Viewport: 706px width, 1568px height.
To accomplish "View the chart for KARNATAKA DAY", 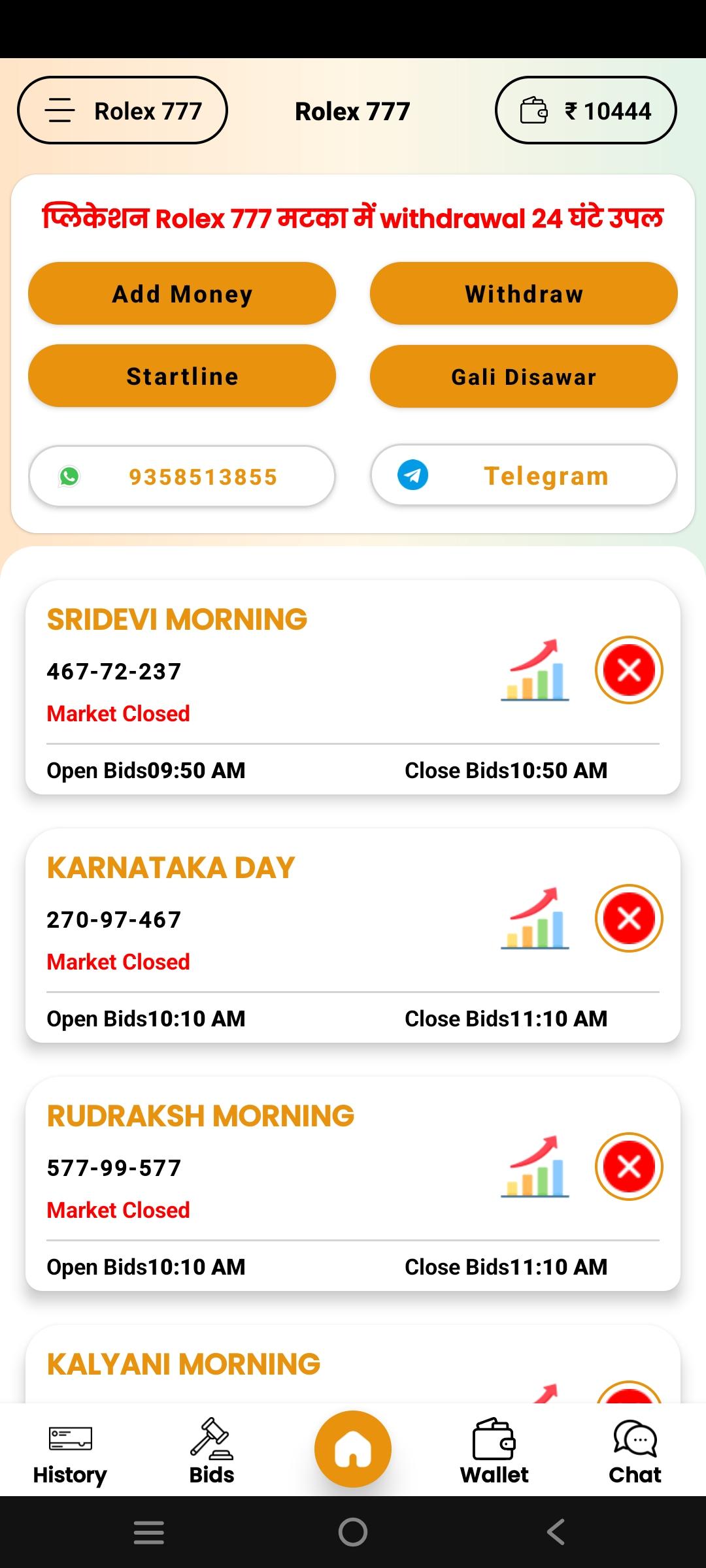I will click(x=535, y=919).
